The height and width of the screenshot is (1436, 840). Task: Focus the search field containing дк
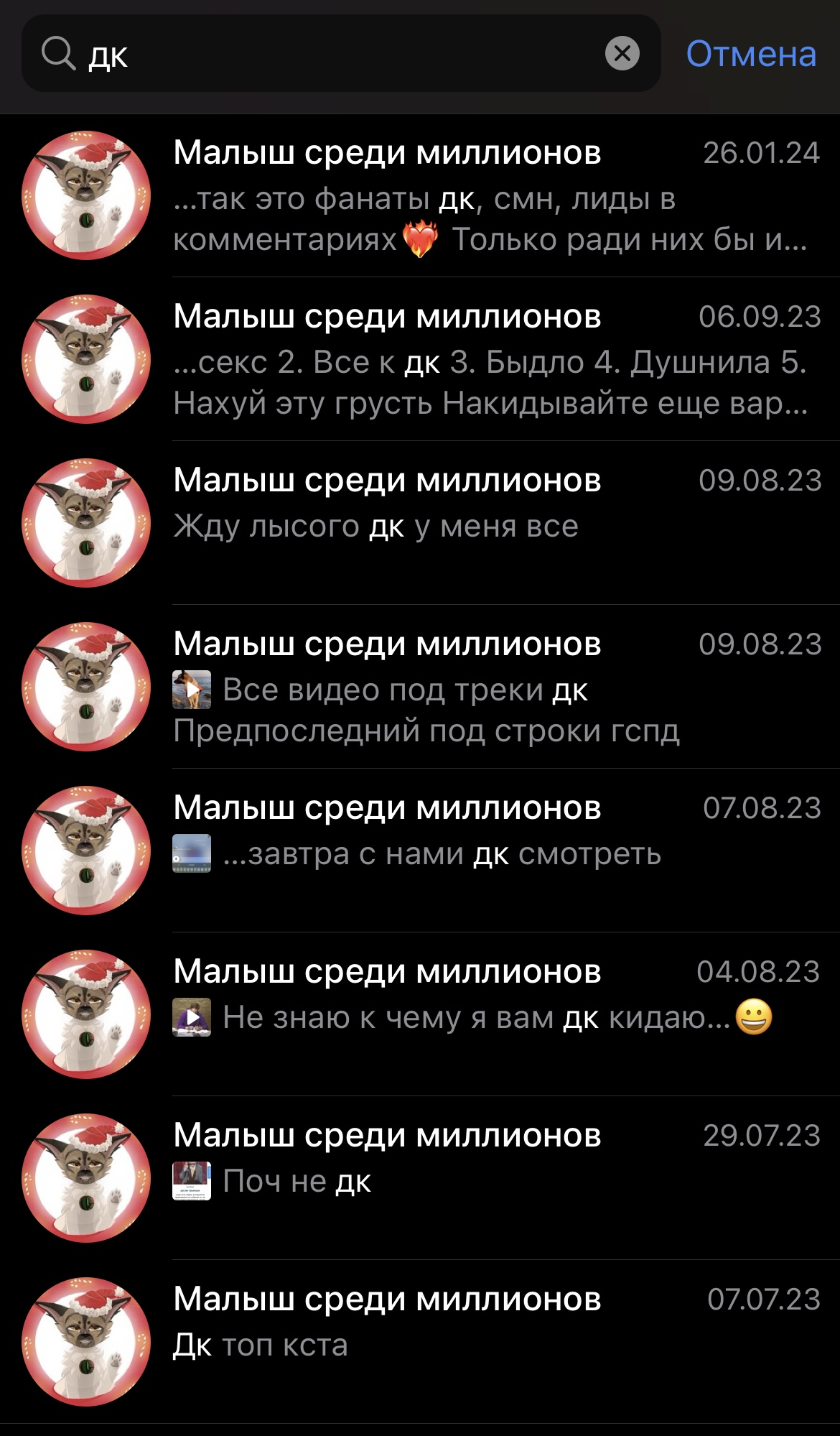click(x=341, y=53)
